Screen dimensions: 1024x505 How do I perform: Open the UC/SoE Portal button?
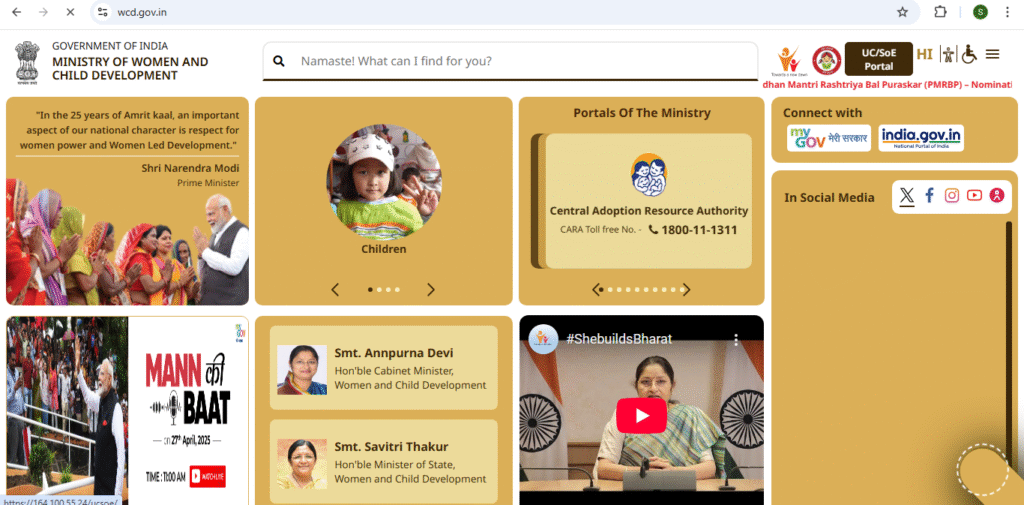tap(878, 59)
